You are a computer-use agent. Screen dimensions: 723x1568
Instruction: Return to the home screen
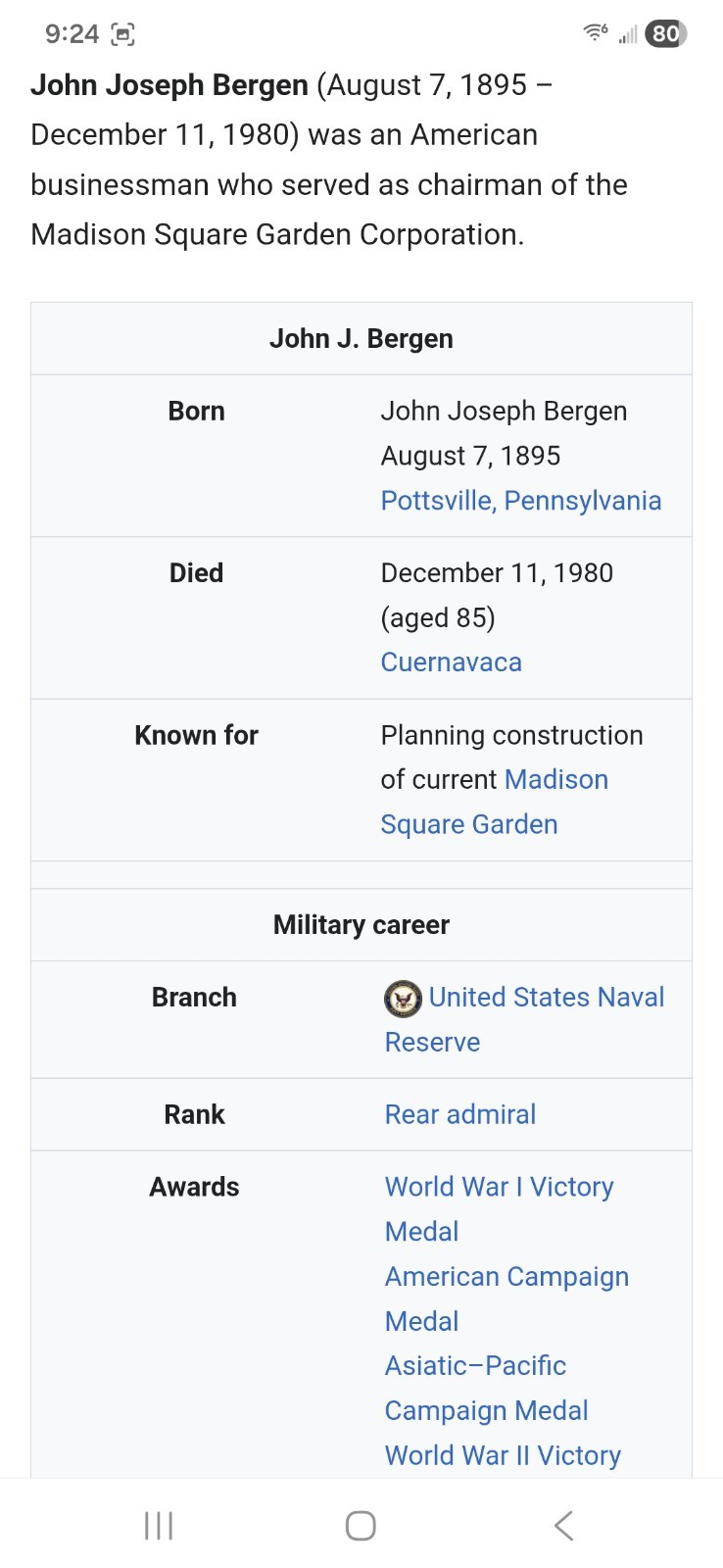pos(361,1526)
